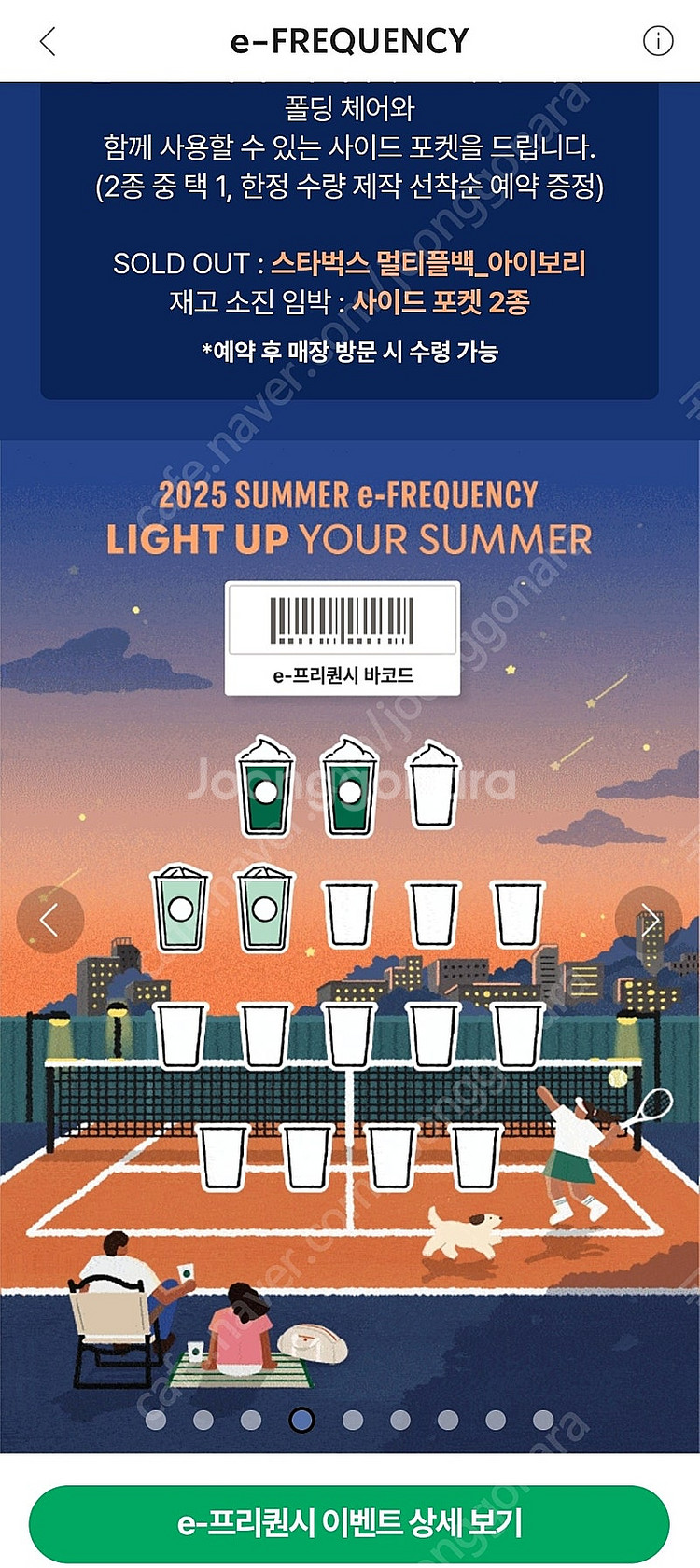Show the previous frequency card

(x=50, y=920)
